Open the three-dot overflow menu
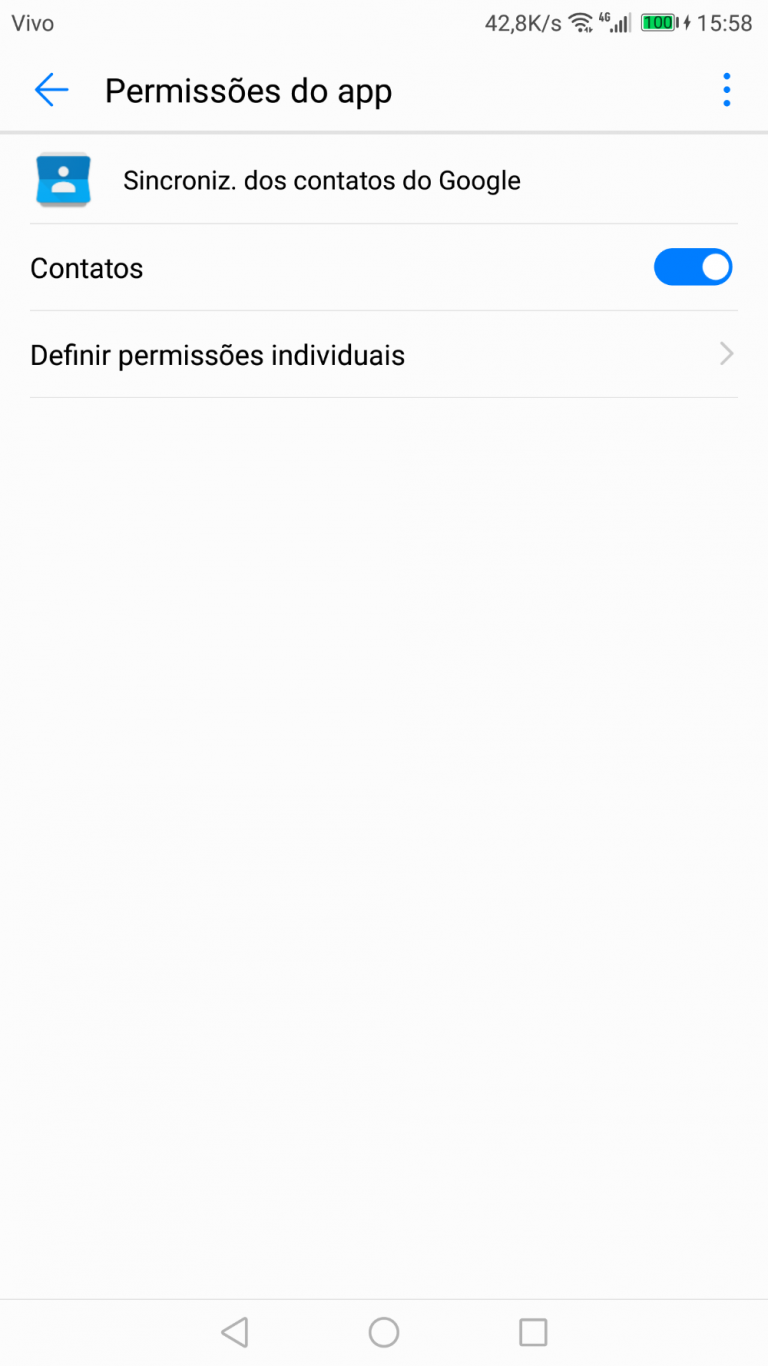The height and width of the screenshot is (1366, 768). point(727,90)
